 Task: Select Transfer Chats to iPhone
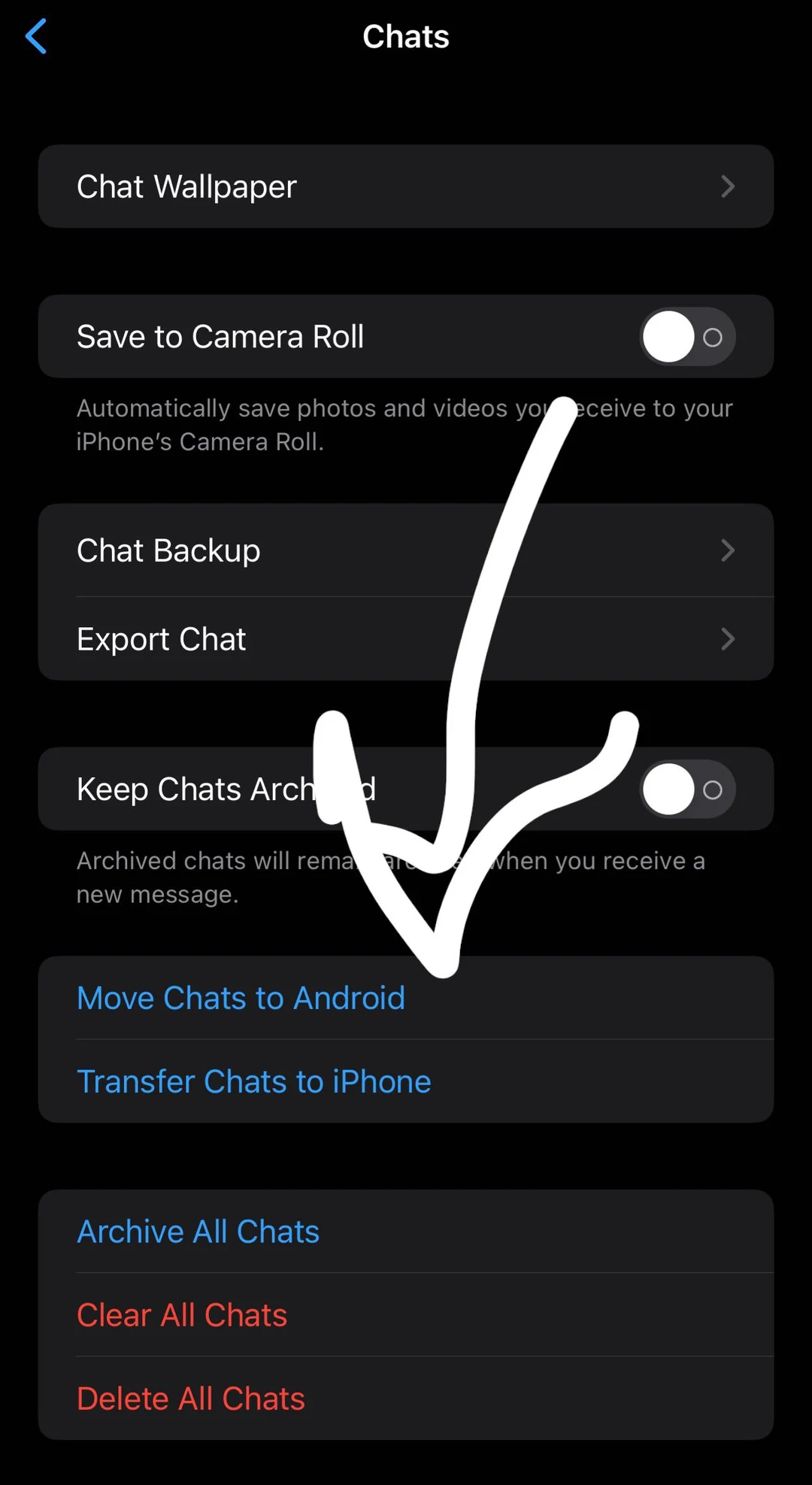253,1081
